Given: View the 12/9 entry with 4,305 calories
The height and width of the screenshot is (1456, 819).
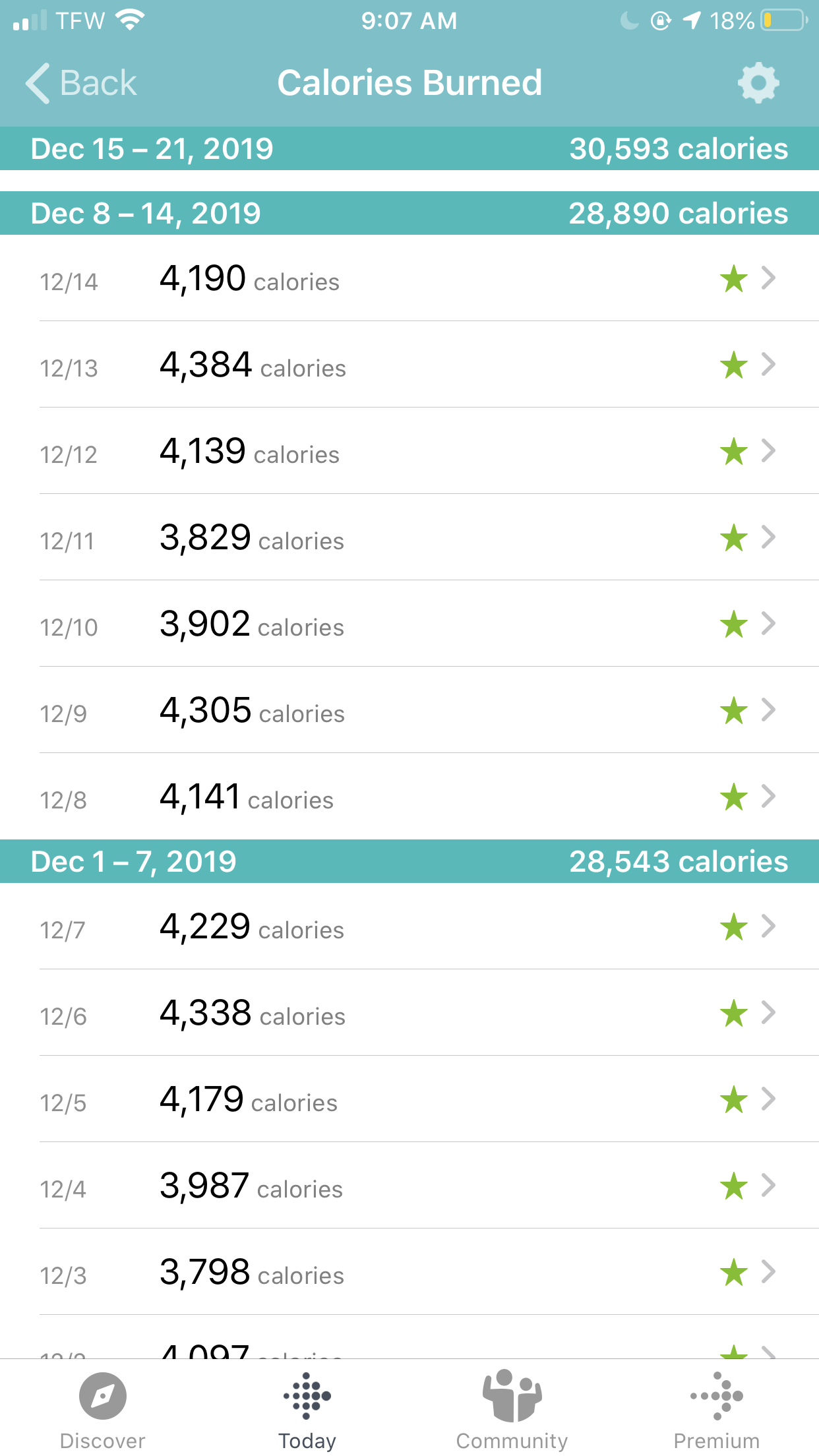Looking at the screenshot, I should click(409, 710).
